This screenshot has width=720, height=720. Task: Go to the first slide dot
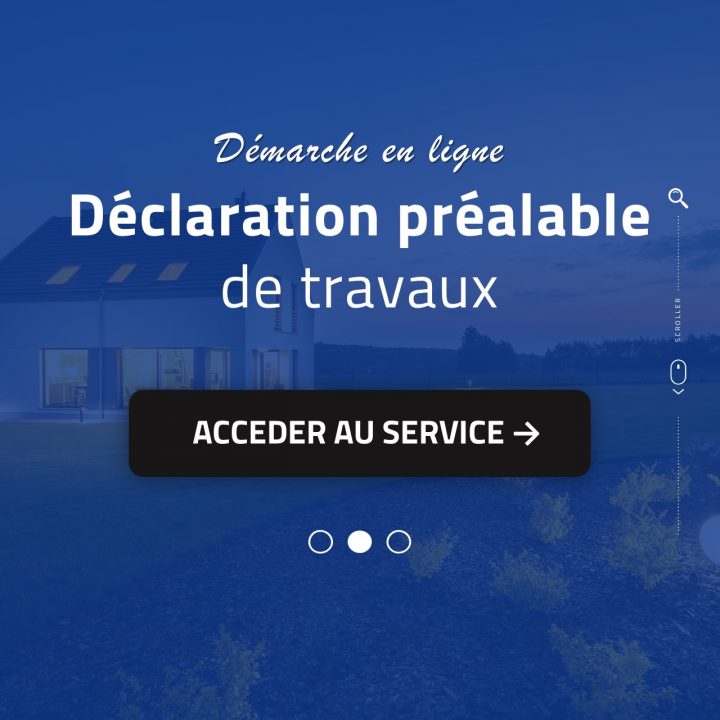pyautogui.click(x=320, y=542)
